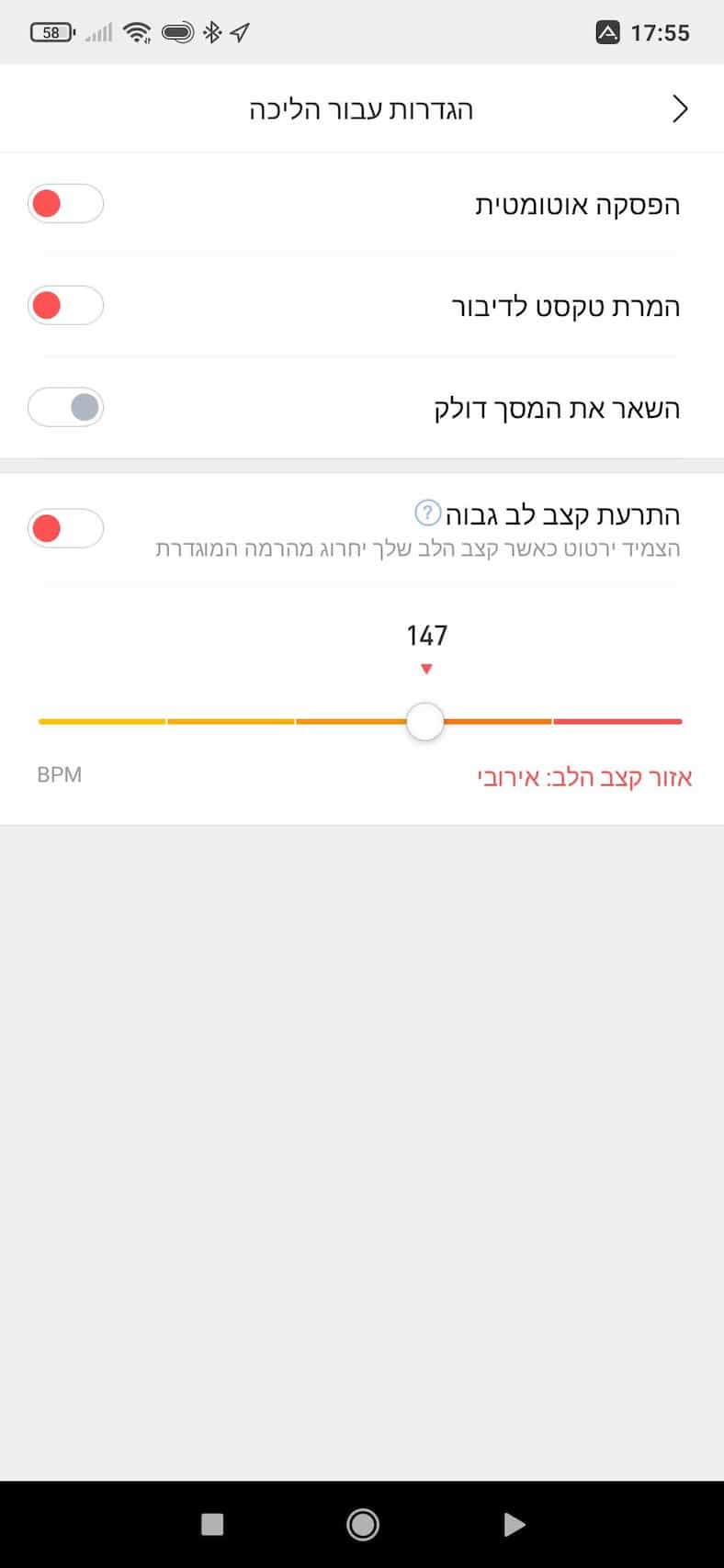This screenshot has height=1568, width=724.
Task: Go back using the header arrow
Action: [x=680, y=108]
